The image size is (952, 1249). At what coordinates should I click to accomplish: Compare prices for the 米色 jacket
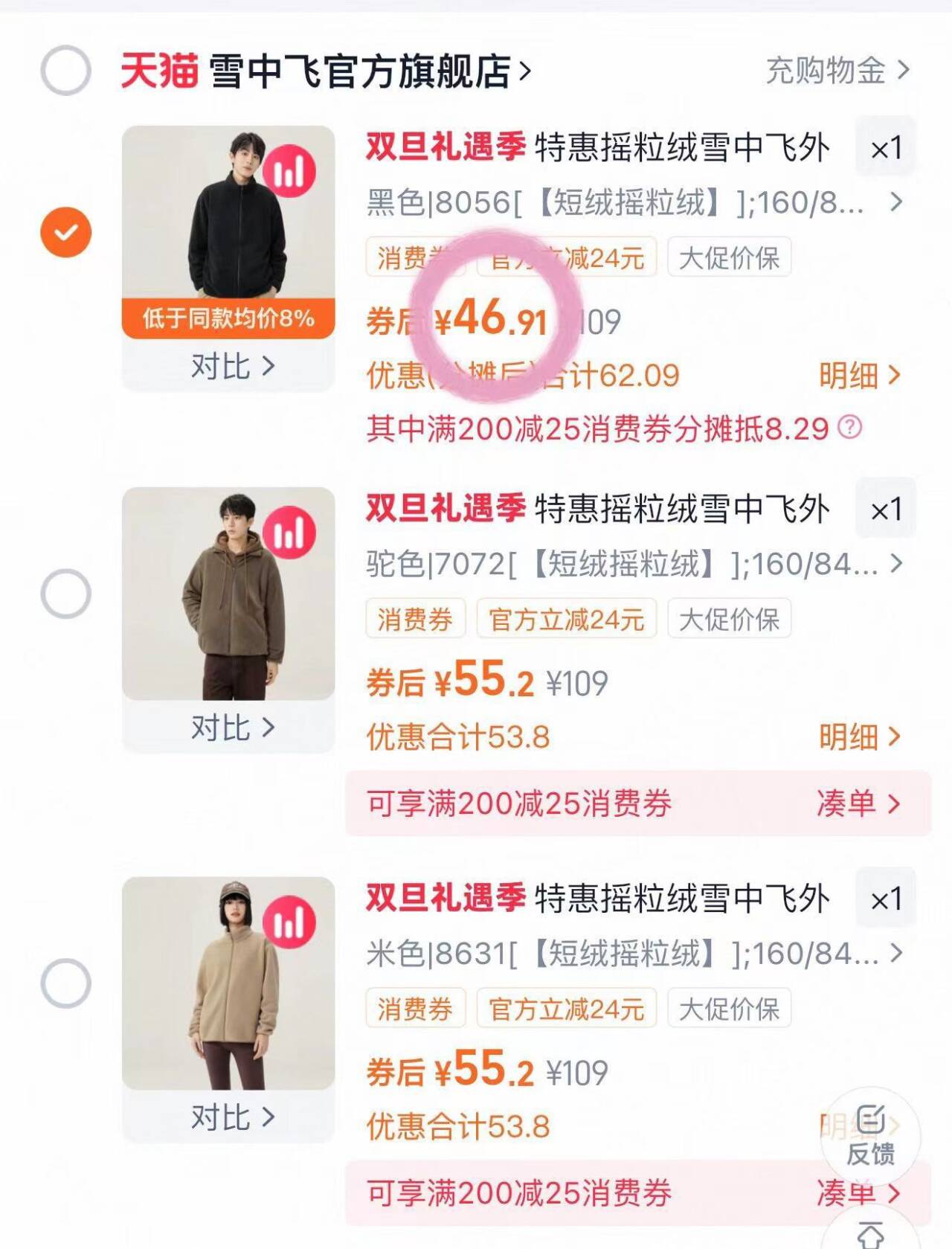pyautogui.click(x=231, y=1117)
